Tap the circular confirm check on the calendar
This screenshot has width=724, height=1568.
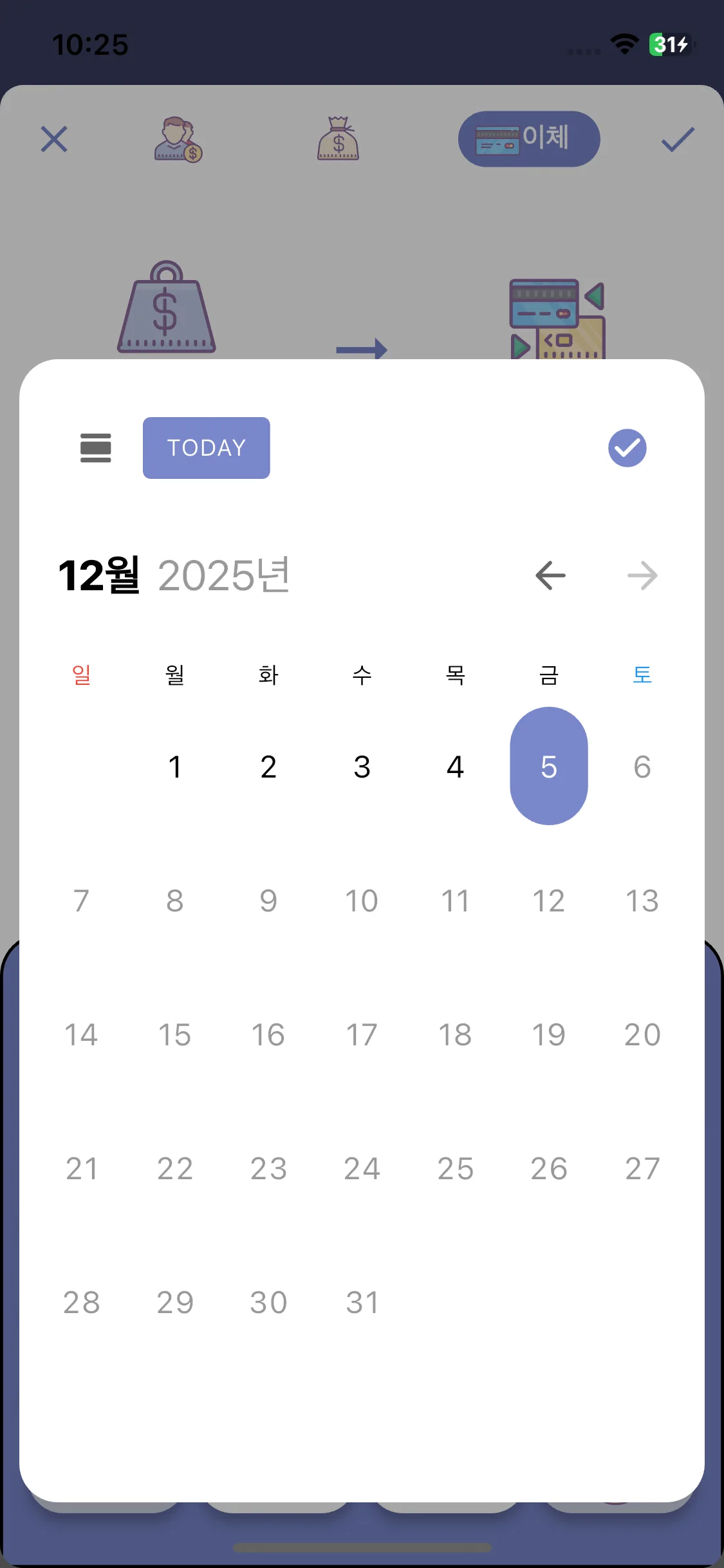point(627,447)
